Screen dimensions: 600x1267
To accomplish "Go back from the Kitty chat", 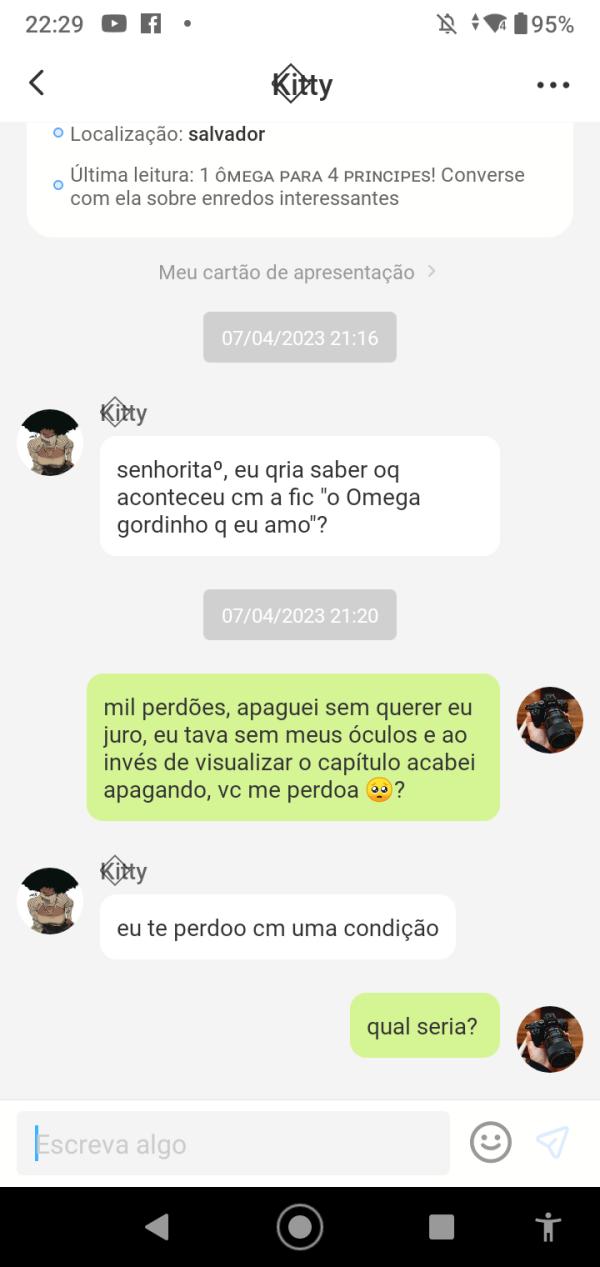I will [x=37, y=83].
